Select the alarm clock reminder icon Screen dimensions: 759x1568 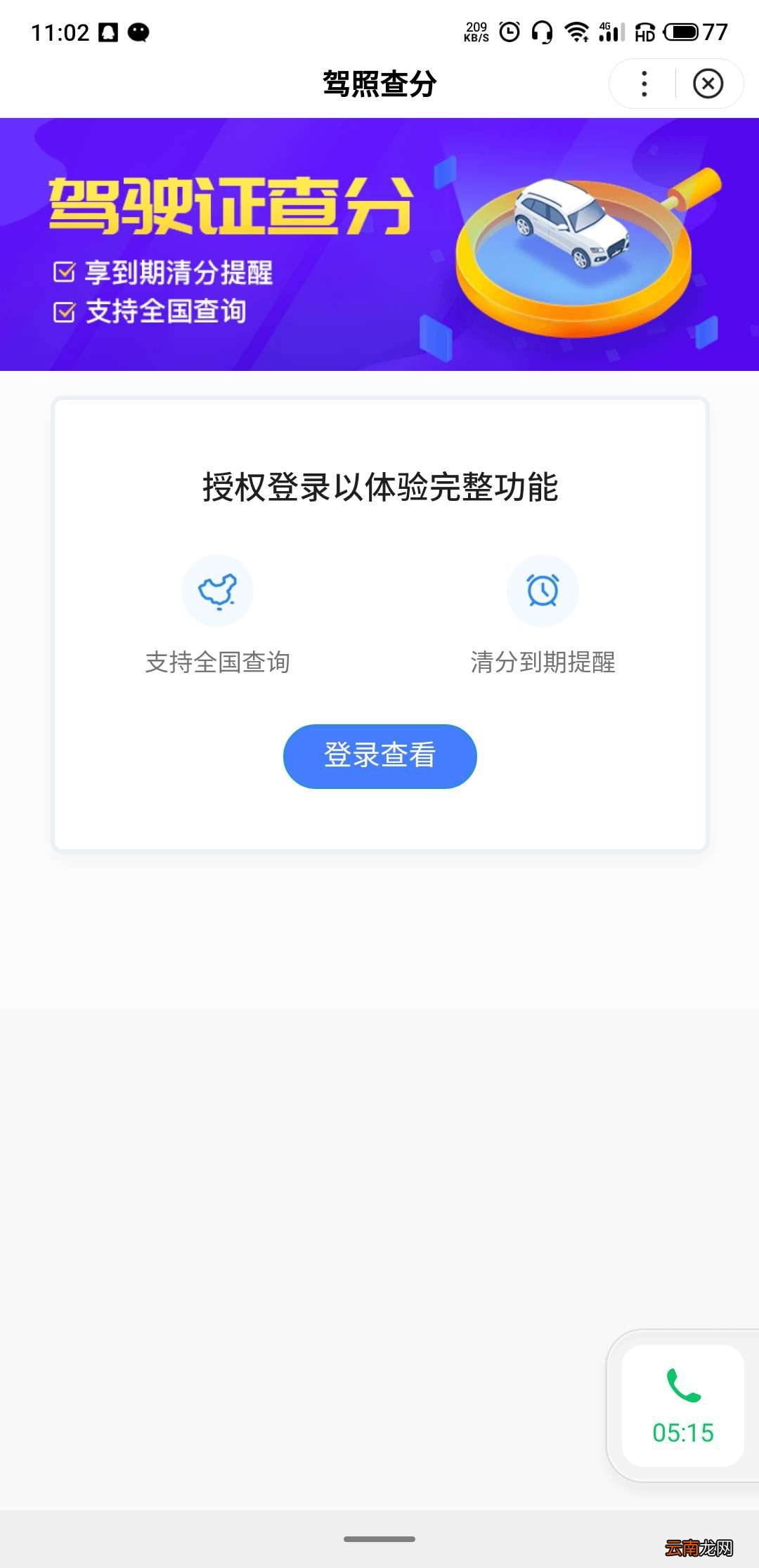tap(542, 590)
